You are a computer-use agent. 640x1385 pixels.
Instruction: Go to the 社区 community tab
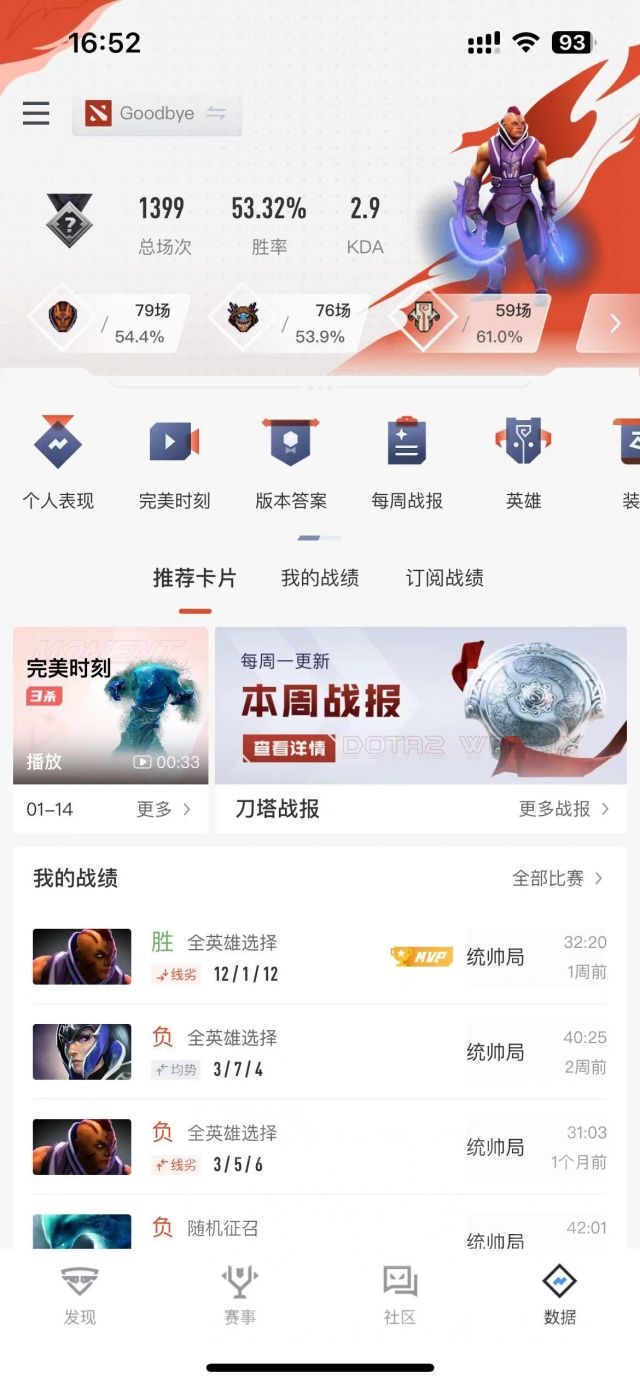[x=400, y=1296]
